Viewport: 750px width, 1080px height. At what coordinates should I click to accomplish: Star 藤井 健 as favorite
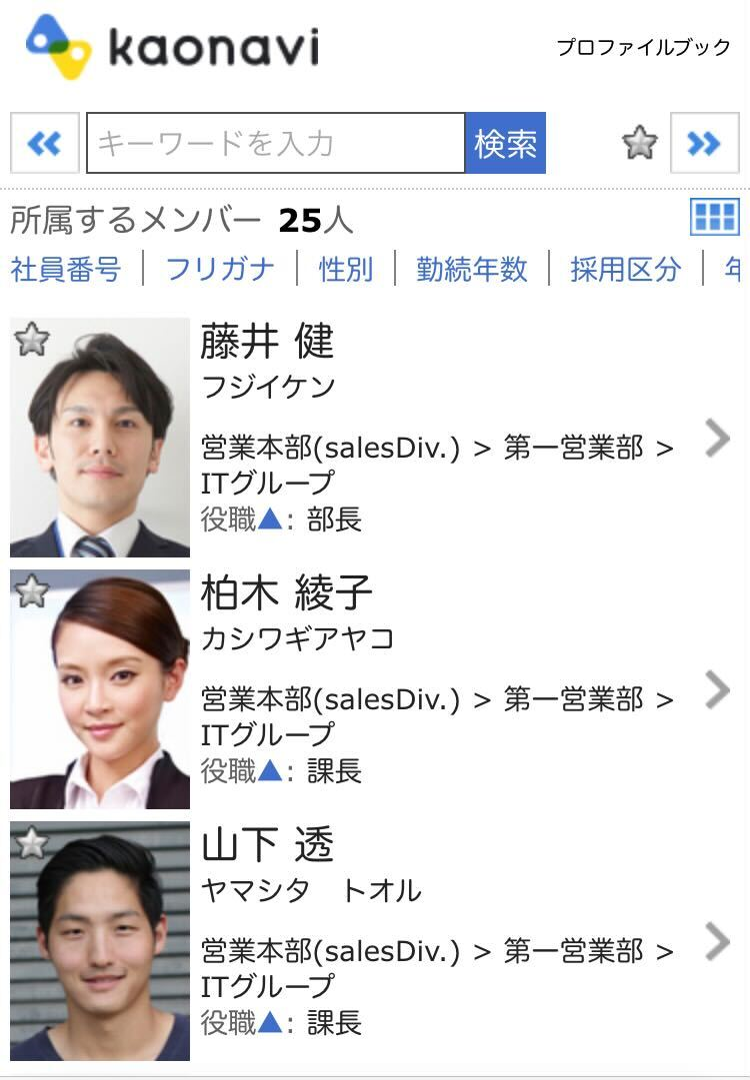(x=32, y=340)
